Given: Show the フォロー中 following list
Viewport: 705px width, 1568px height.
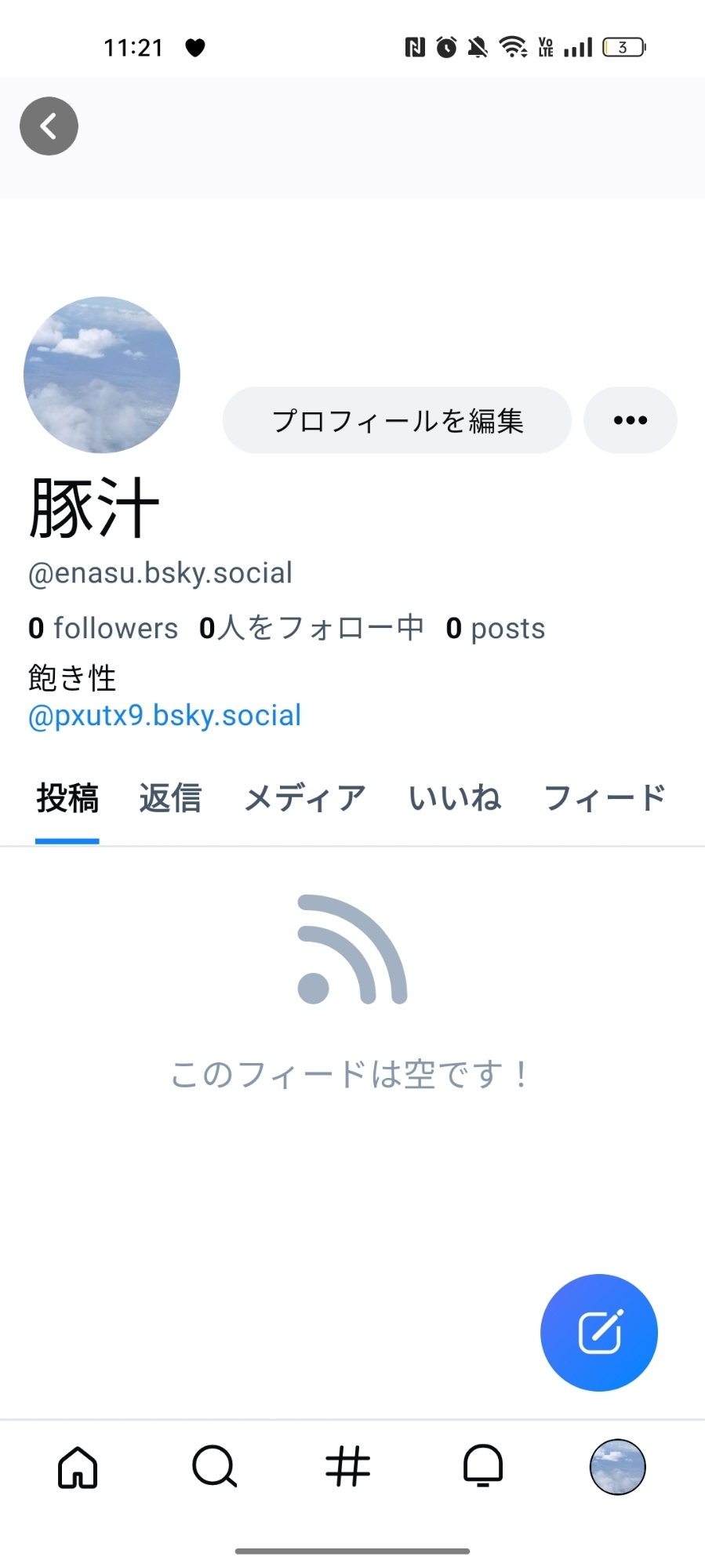Looking at the screenshot, I should pos(311,629).
